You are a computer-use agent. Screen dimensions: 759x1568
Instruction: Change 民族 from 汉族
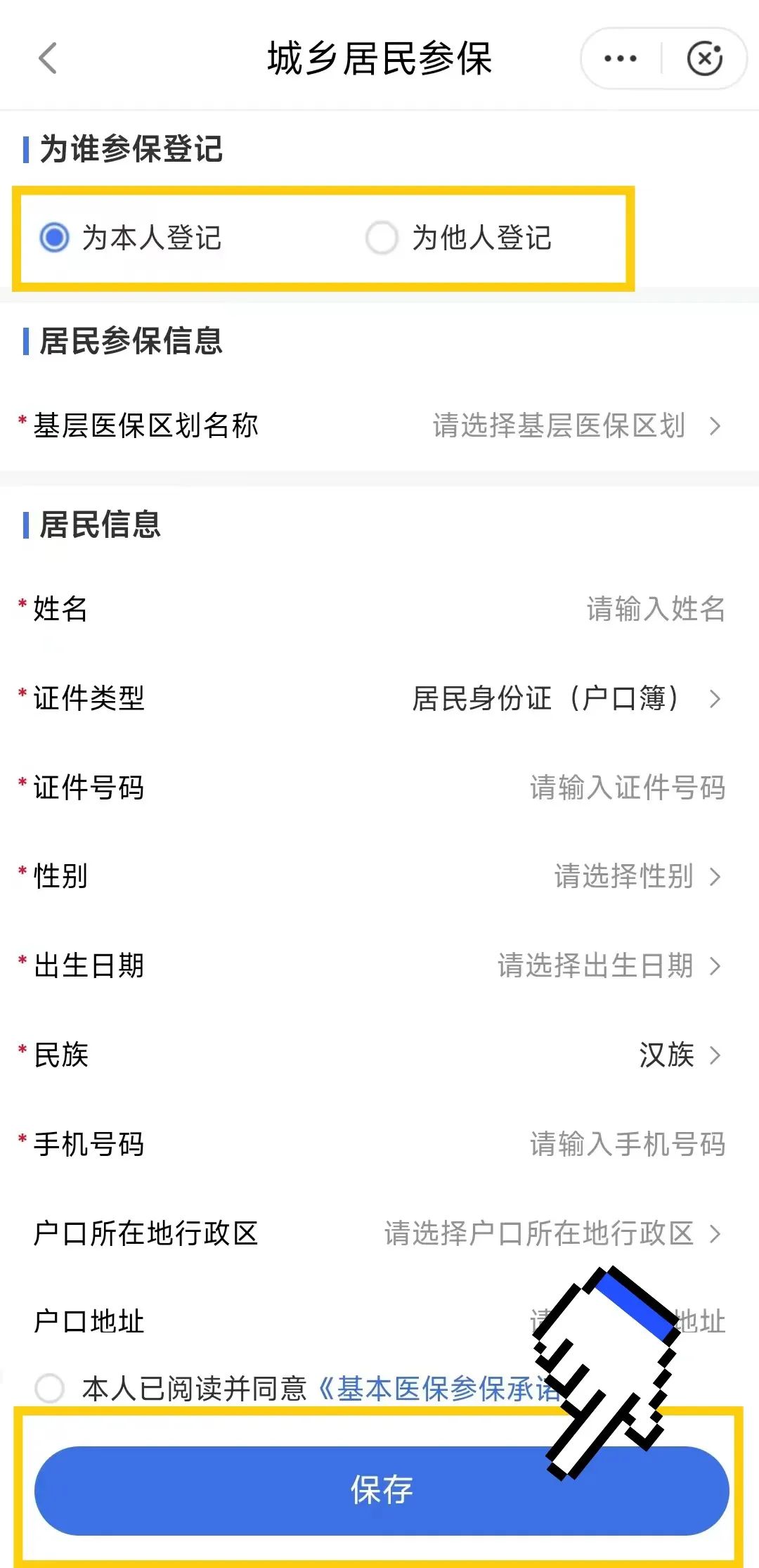click(678, 1055)
